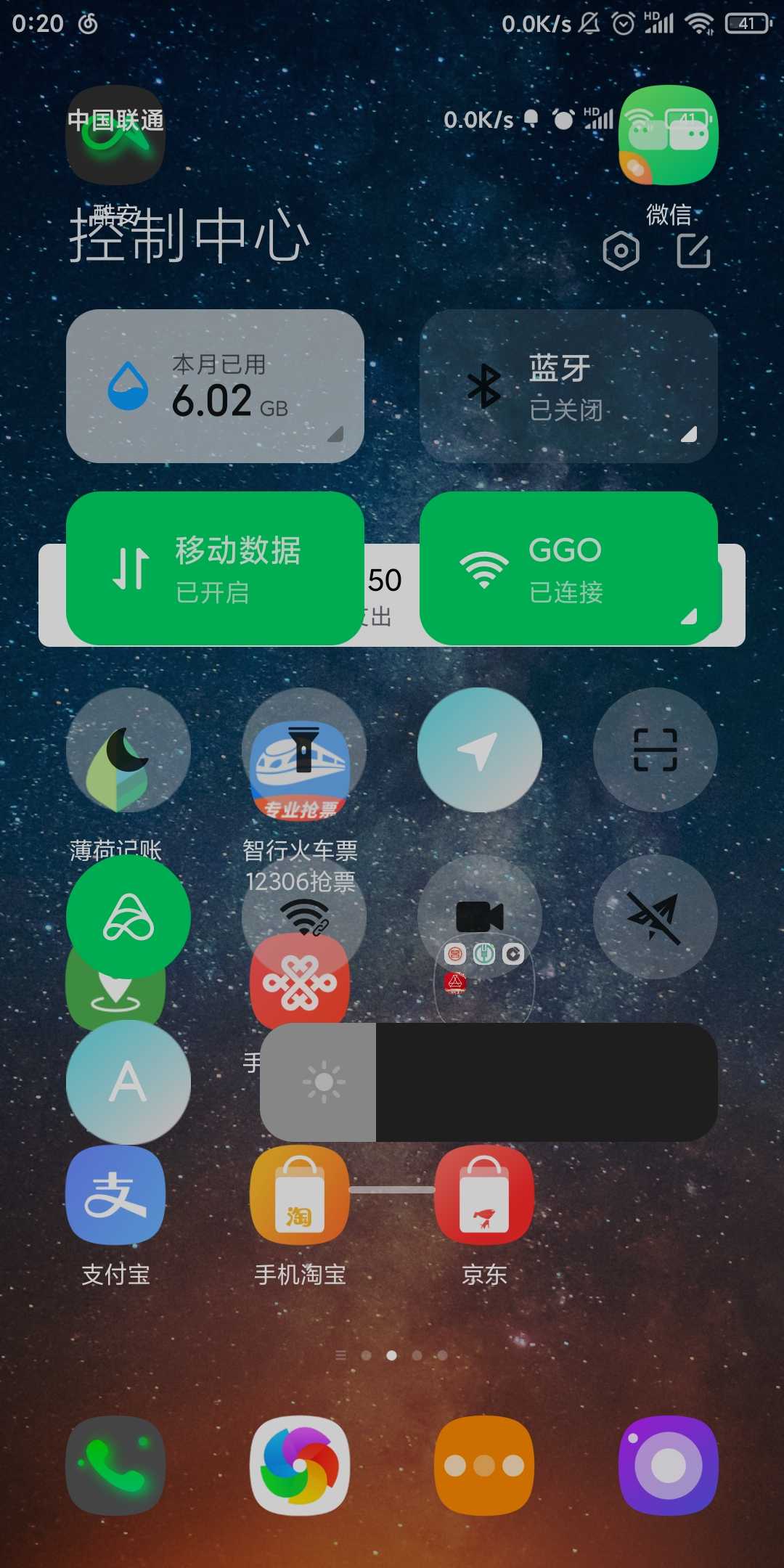Turn off mobile data (移动数据)

(x=215, y=568)
